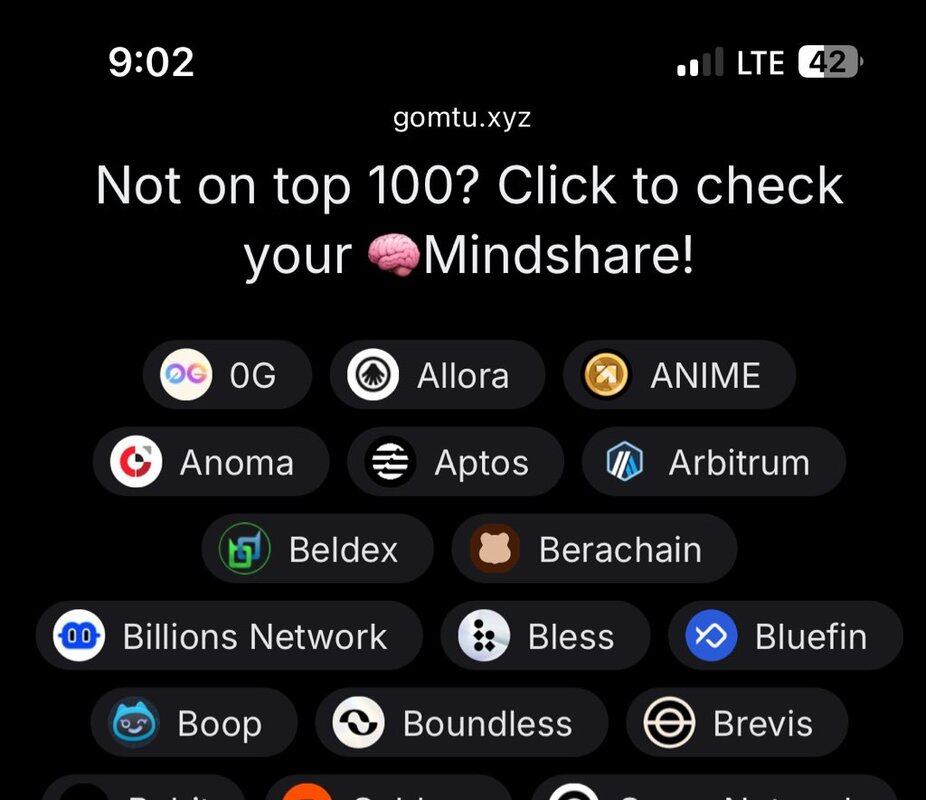The height and width of the screenshot is (800, 926).
Task: Choose the Bluefin chip
Action: (x=785, y=637)
